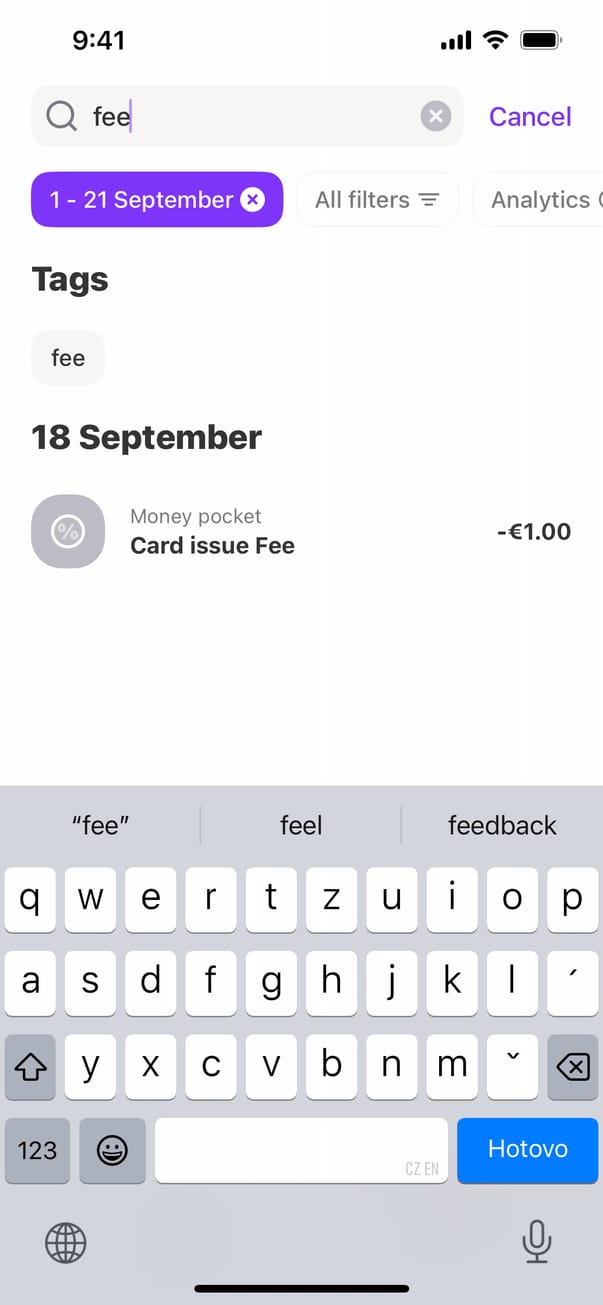Open All filters
The image size is (603, 1305).
(x=377, y=200)
